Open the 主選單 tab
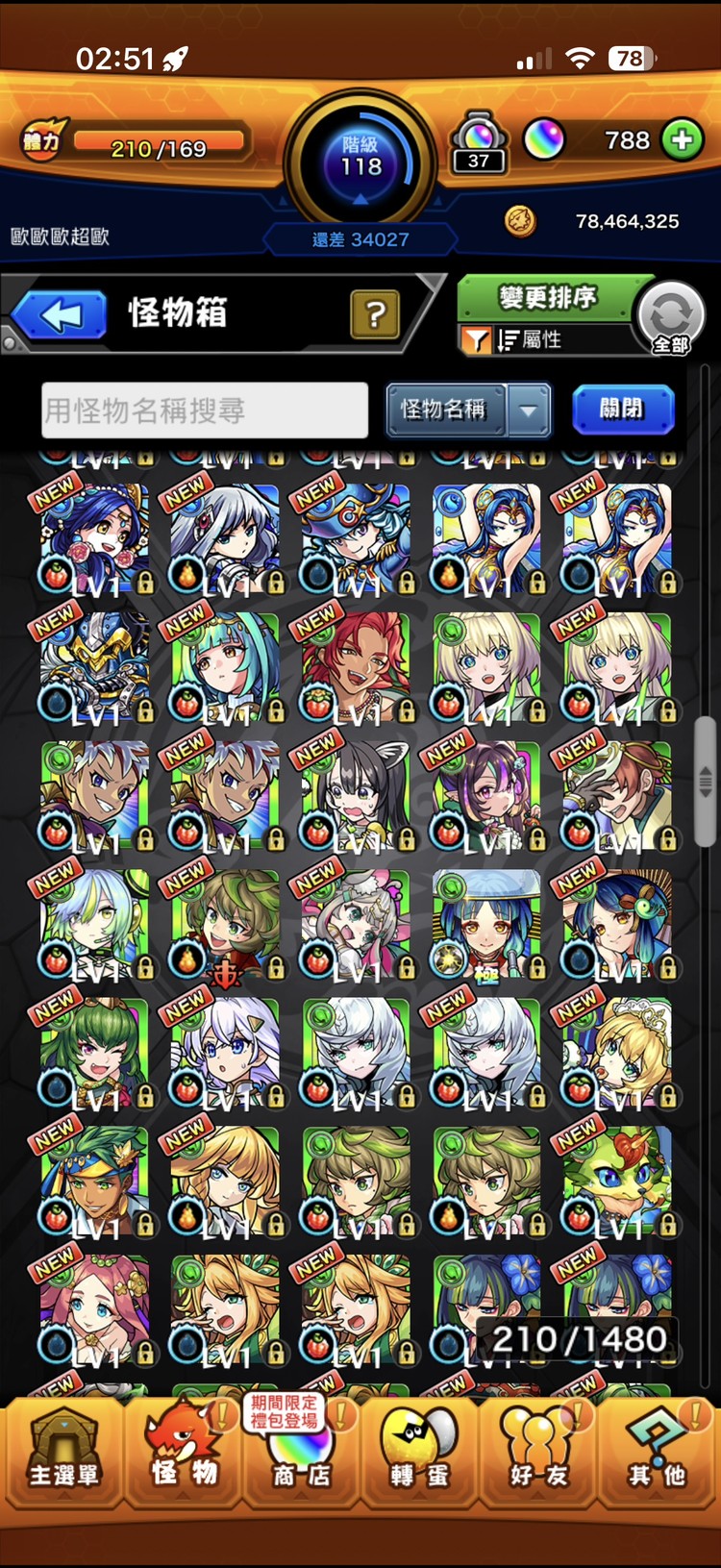Viewport: 721px width, 1568px height. [62, 1452]
